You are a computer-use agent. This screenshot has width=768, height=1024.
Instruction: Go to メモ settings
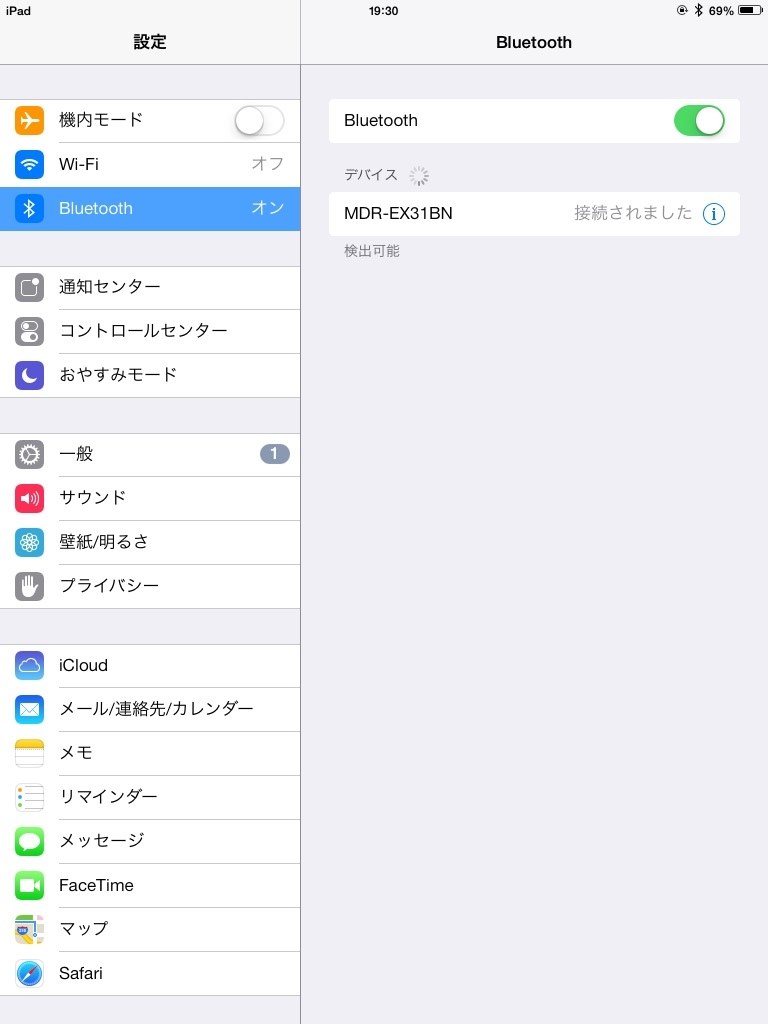pyautogui.click(x=150, y=753)
